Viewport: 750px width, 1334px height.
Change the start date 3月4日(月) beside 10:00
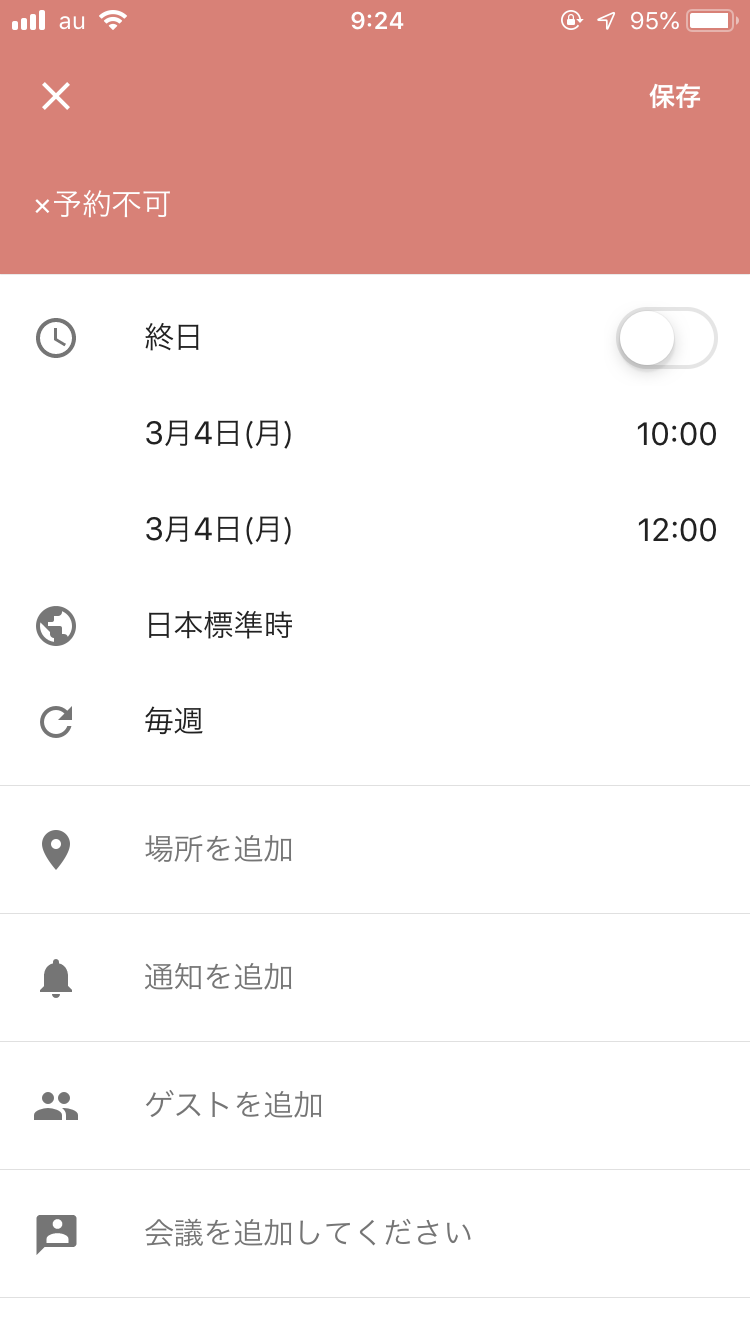219,433
